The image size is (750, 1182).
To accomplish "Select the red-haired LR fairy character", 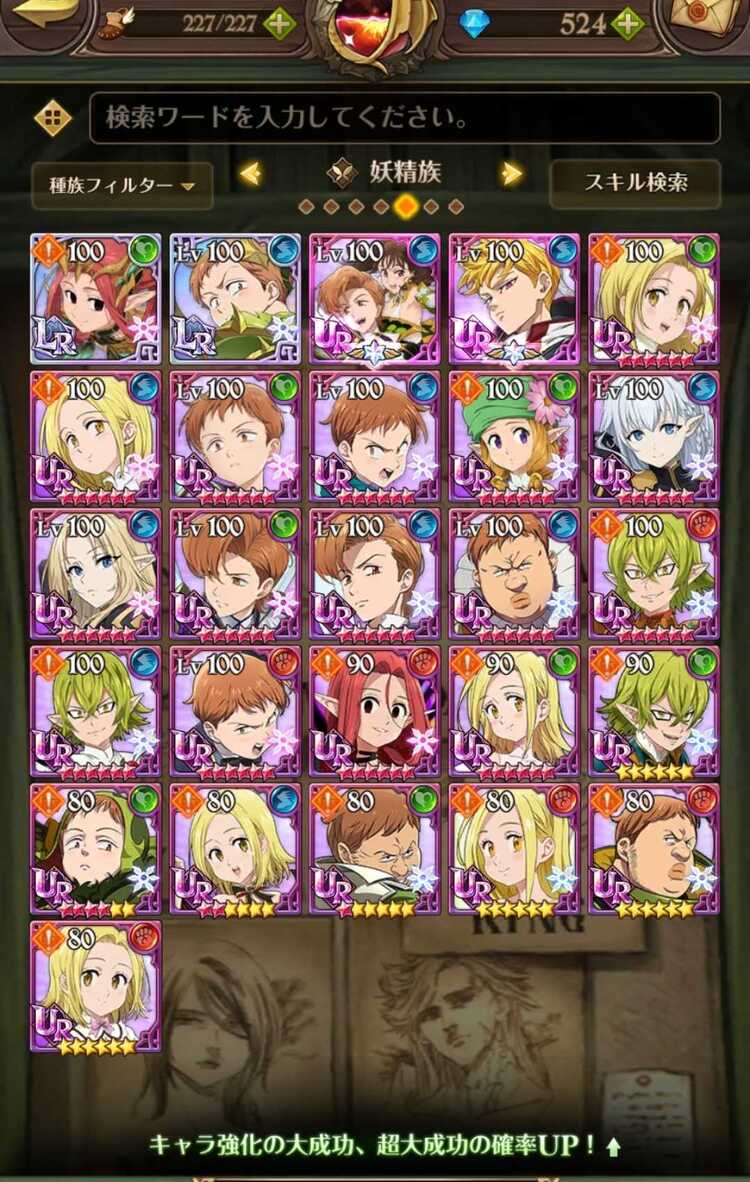I will (95, 298).
